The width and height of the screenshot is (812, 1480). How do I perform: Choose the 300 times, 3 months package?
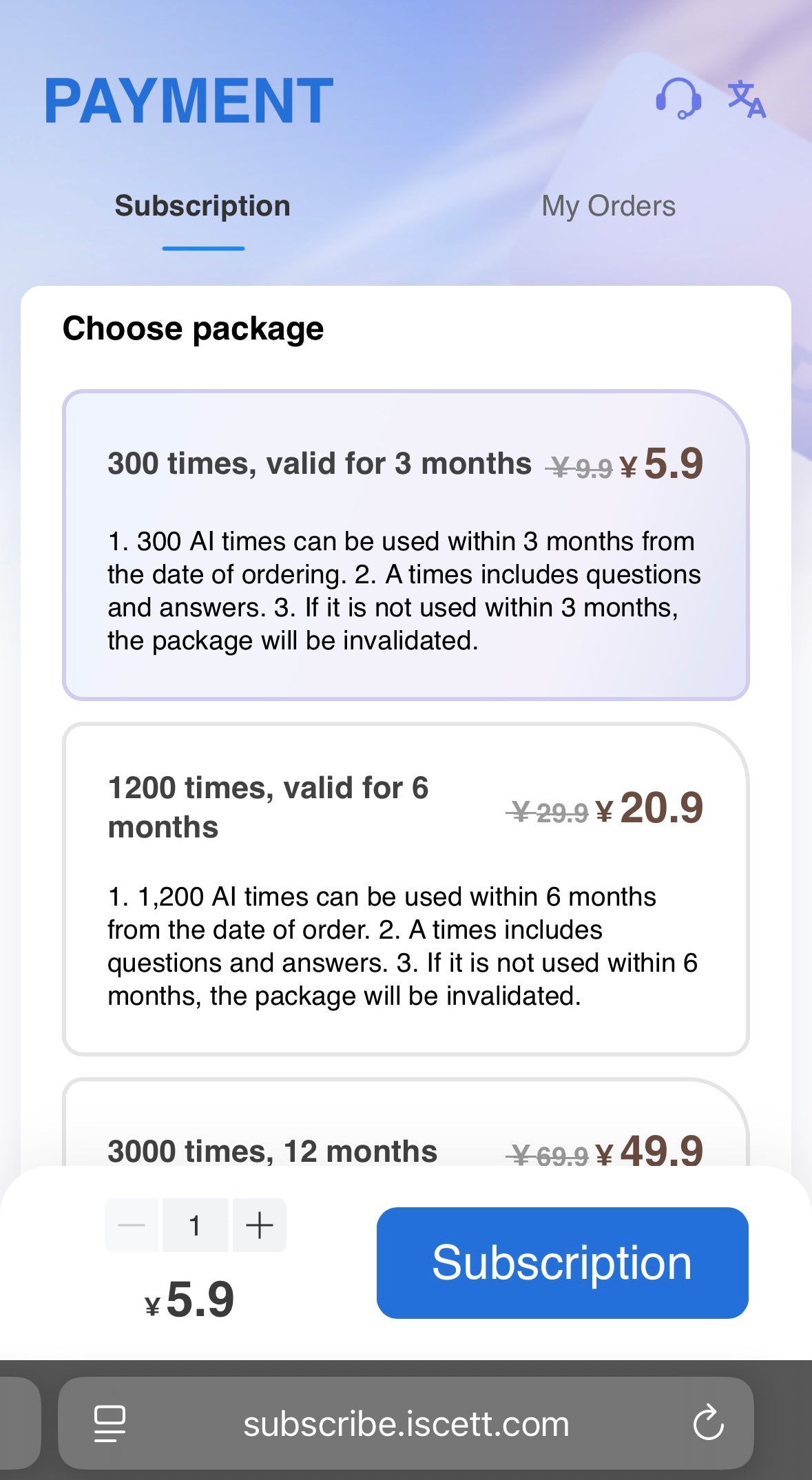[406, 545]
